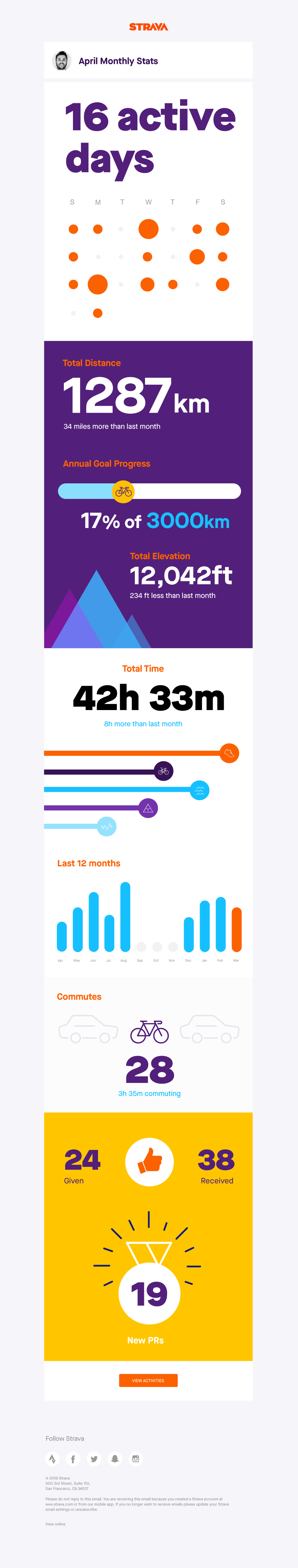This screenshot has height=1568, width=298.
Task: Visit Strava's Instagram page
Action: click(x=135, y=1459)
